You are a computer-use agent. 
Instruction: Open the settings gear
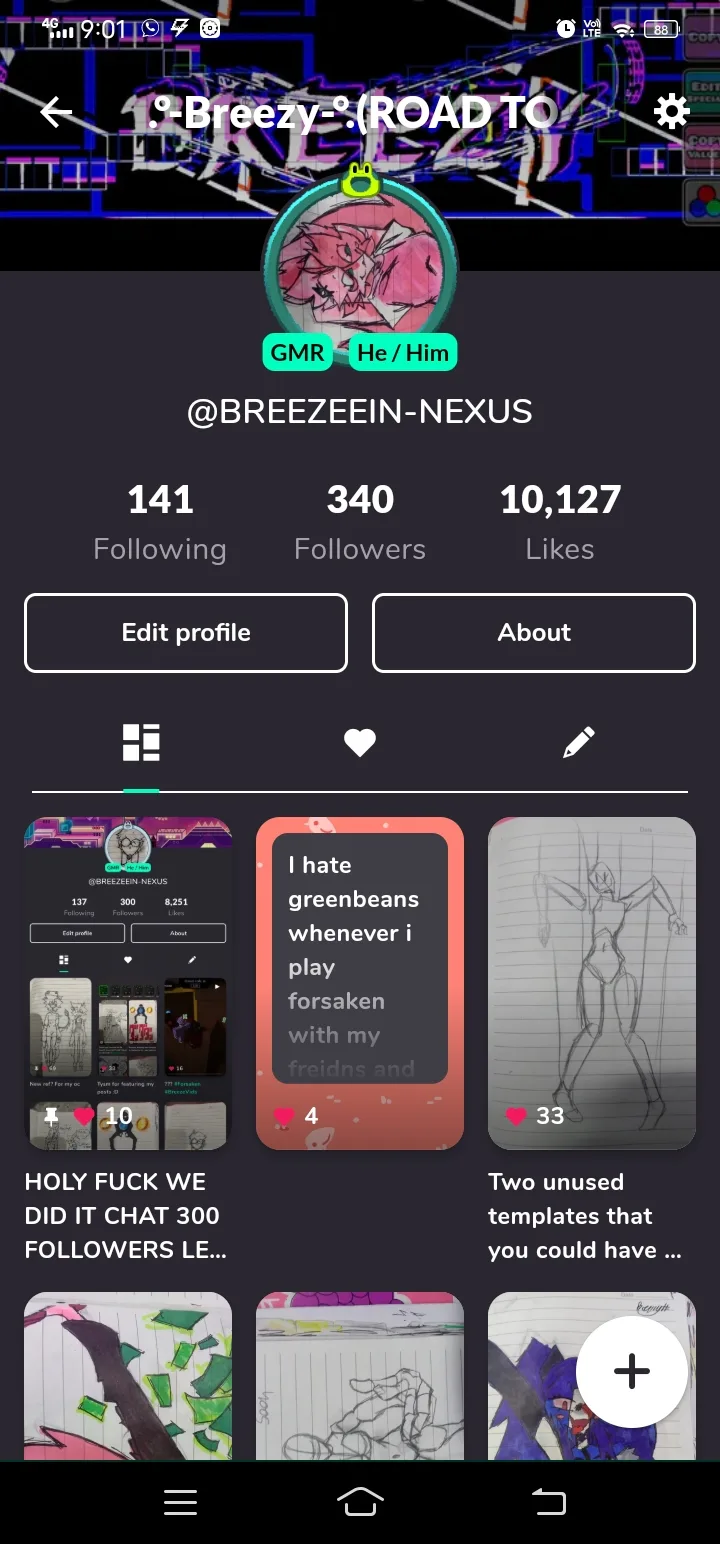(x=671, y=112)
